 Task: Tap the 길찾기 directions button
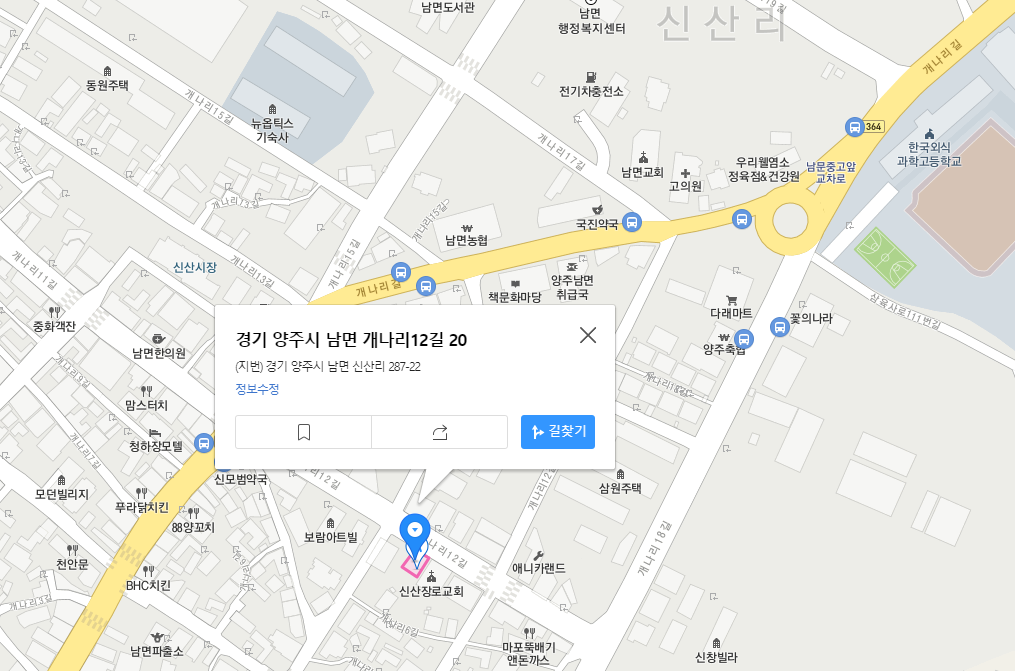pos(558,432)
